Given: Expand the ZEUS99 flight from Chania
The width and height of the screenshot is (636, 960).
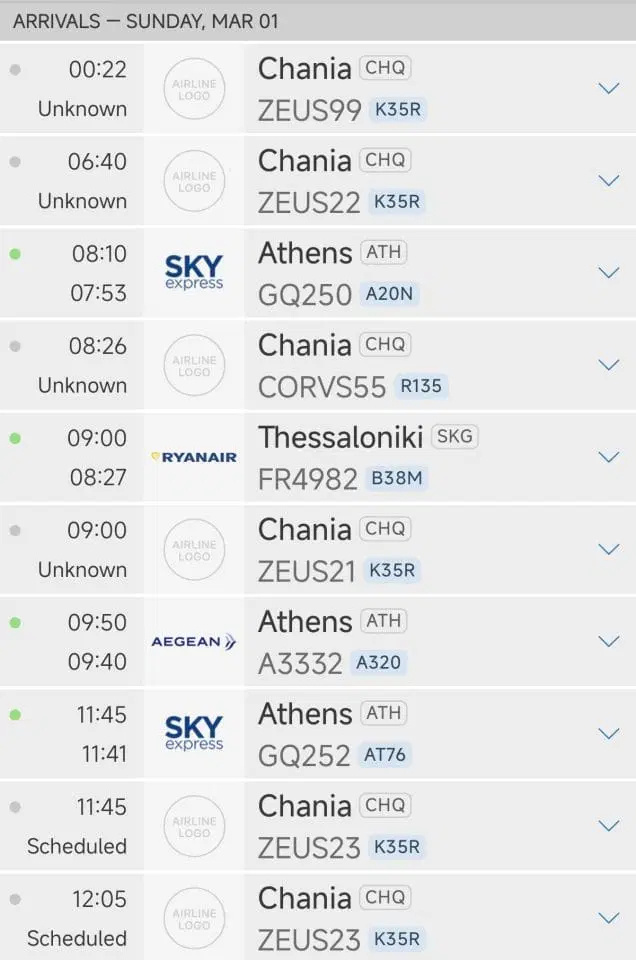Looking at the screenshot, I should [608, 88].
